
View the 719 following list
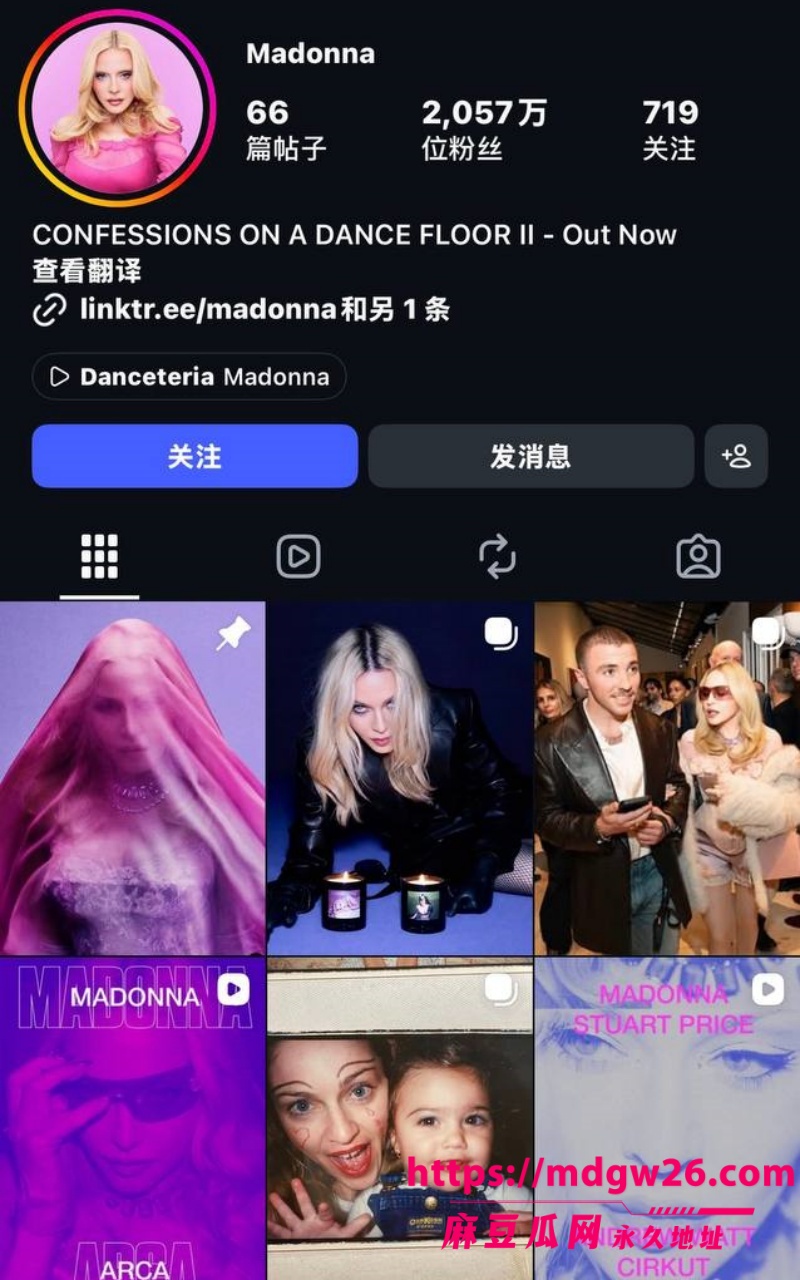[x=670, y=129]
